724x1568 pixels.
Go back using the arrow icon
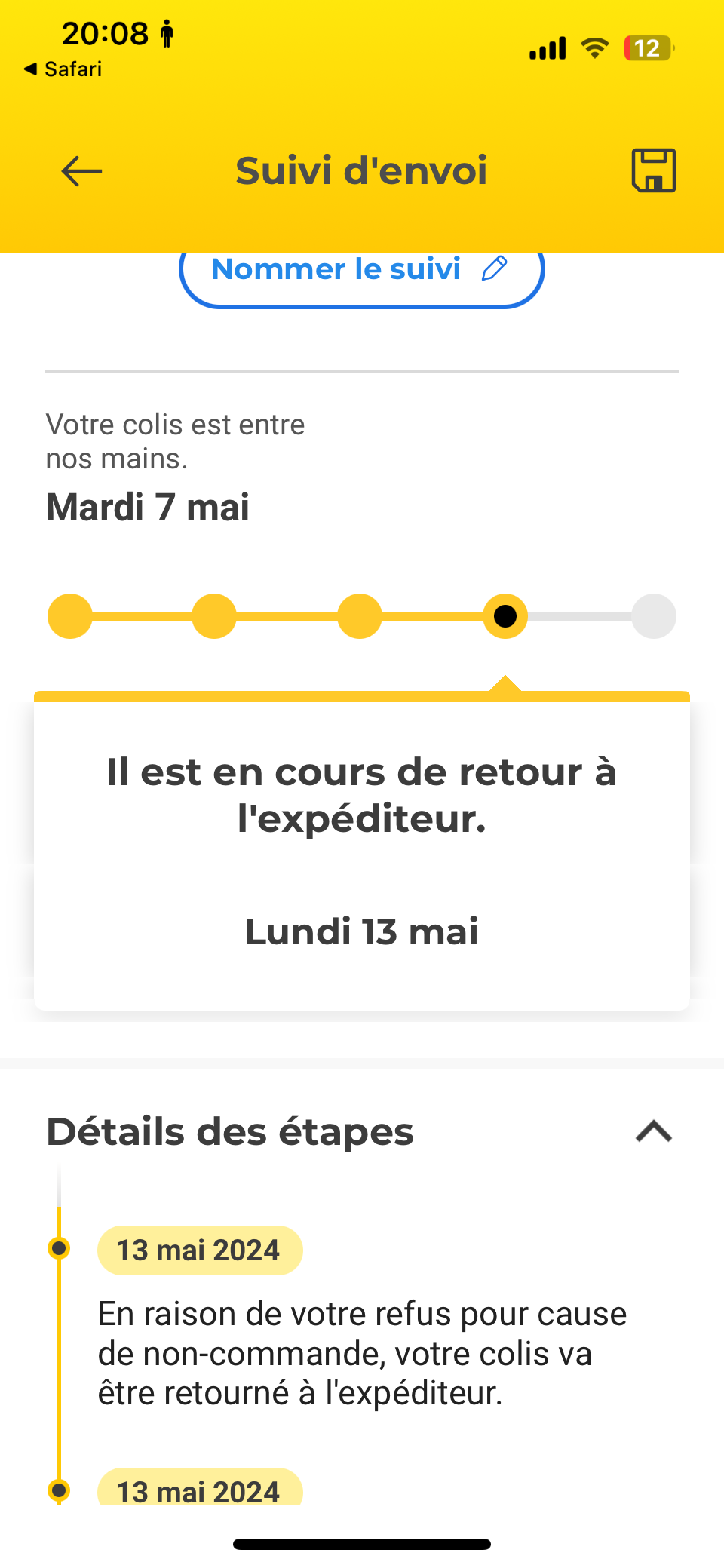coord(81,171)
